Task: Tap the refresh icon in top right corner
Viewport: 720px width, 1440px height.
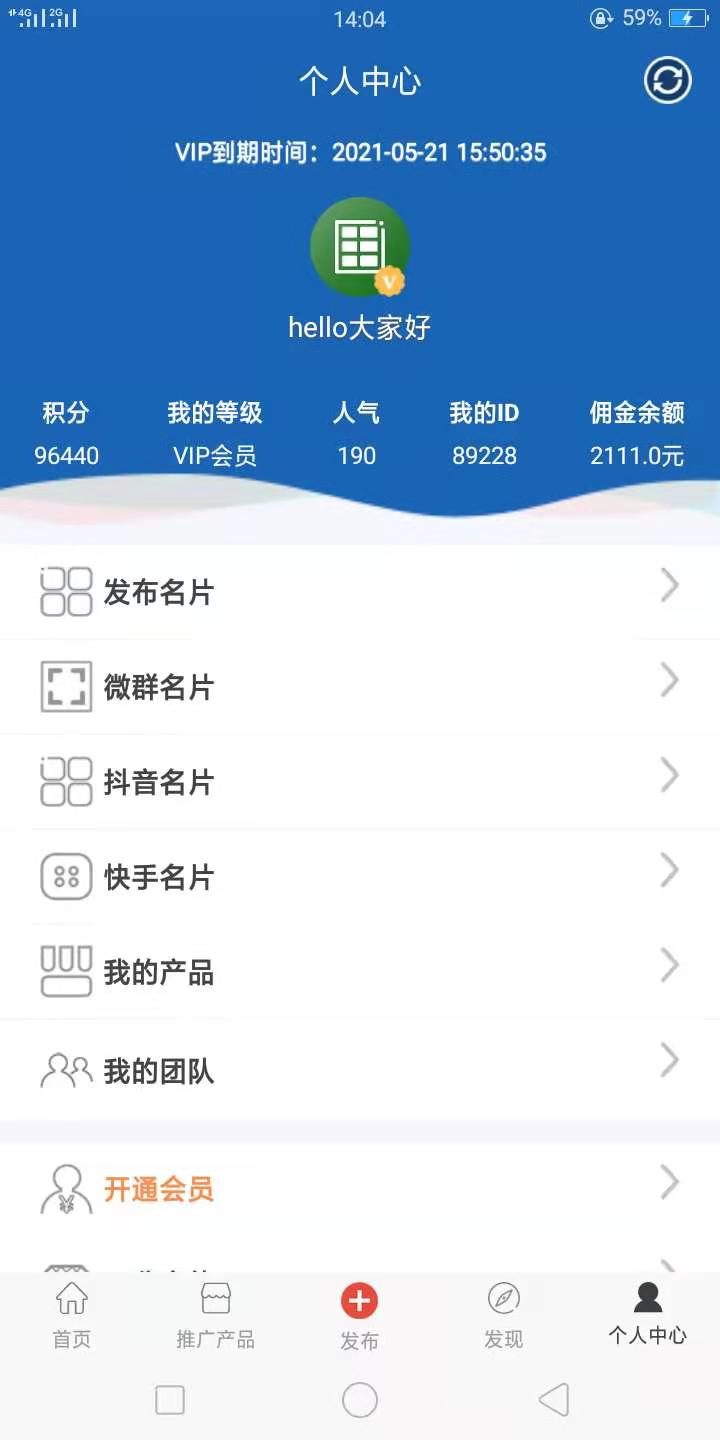Action: tap(667, 80)
